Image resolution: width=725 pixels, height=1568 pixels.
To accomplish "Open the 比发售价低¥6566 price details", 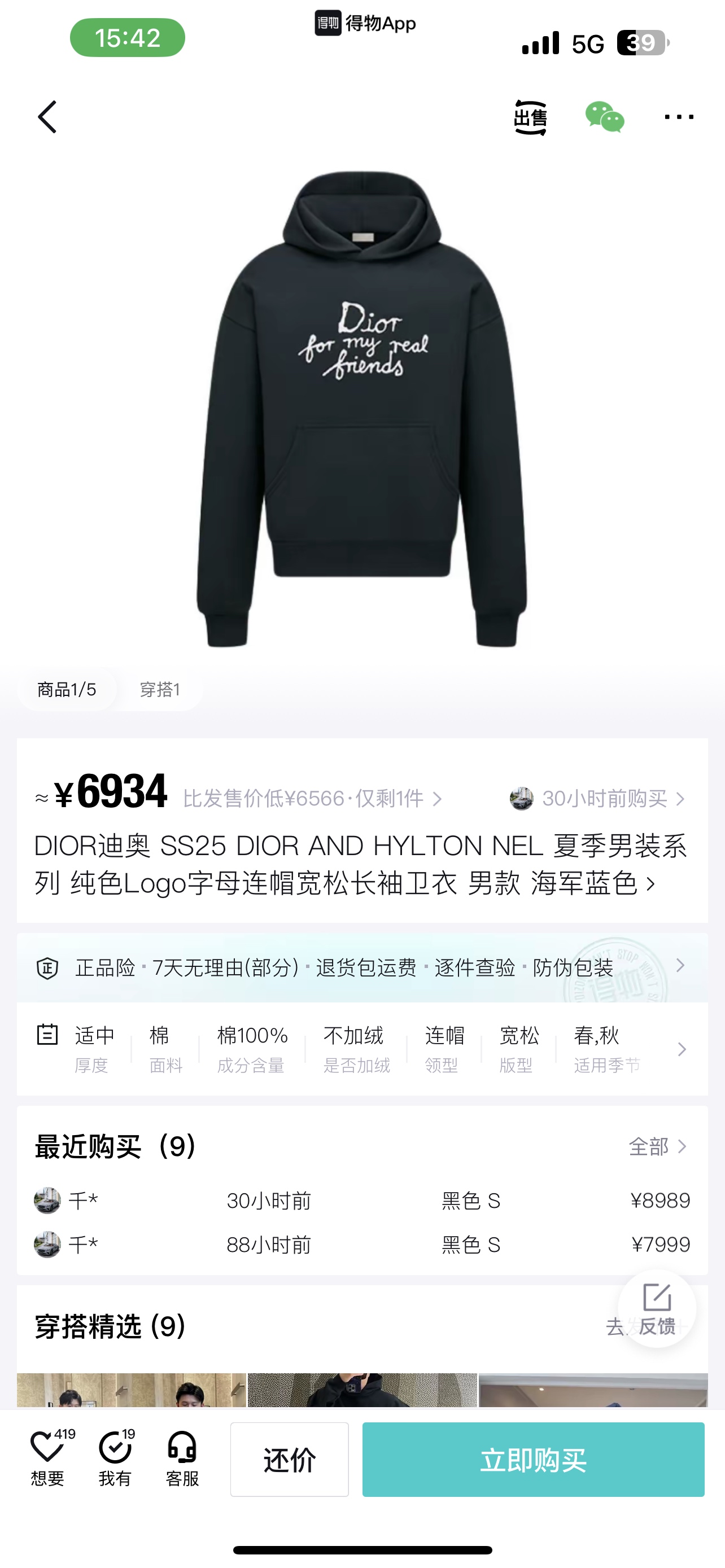I will [312, 798].
